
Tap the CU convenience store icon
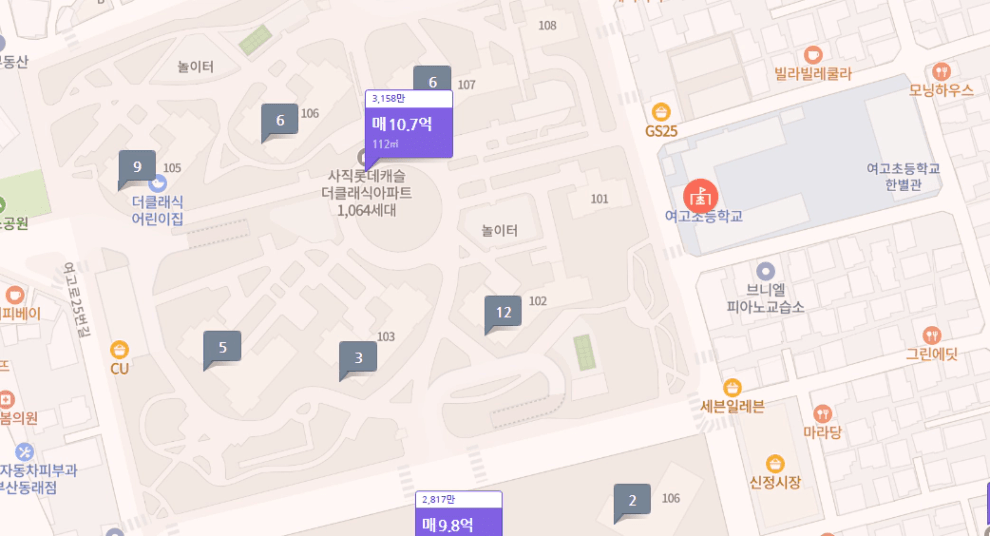point(120,350)
